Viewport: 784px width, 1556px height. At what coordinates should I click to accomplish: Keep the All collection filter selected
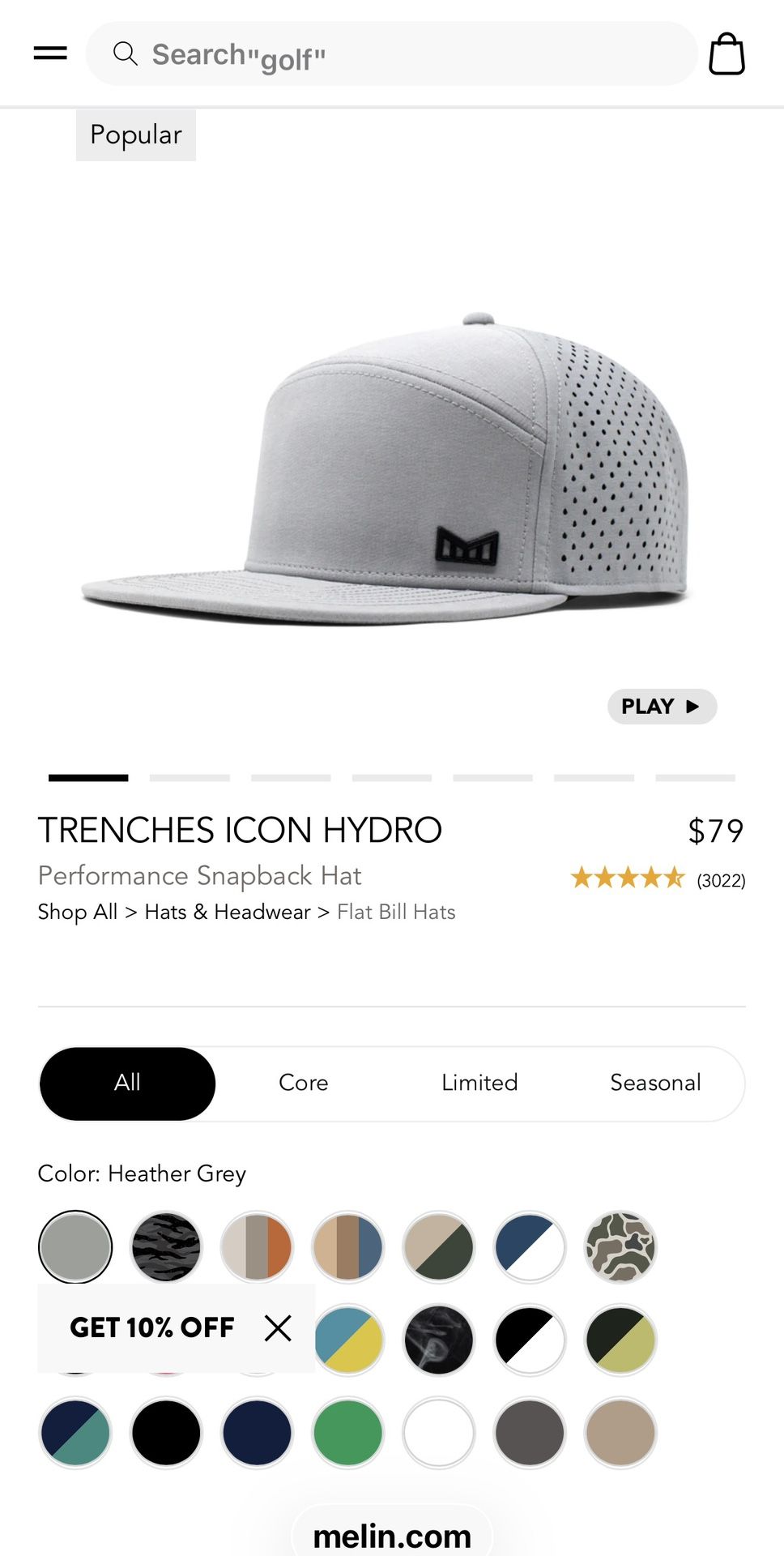(x=127, y=1083)
